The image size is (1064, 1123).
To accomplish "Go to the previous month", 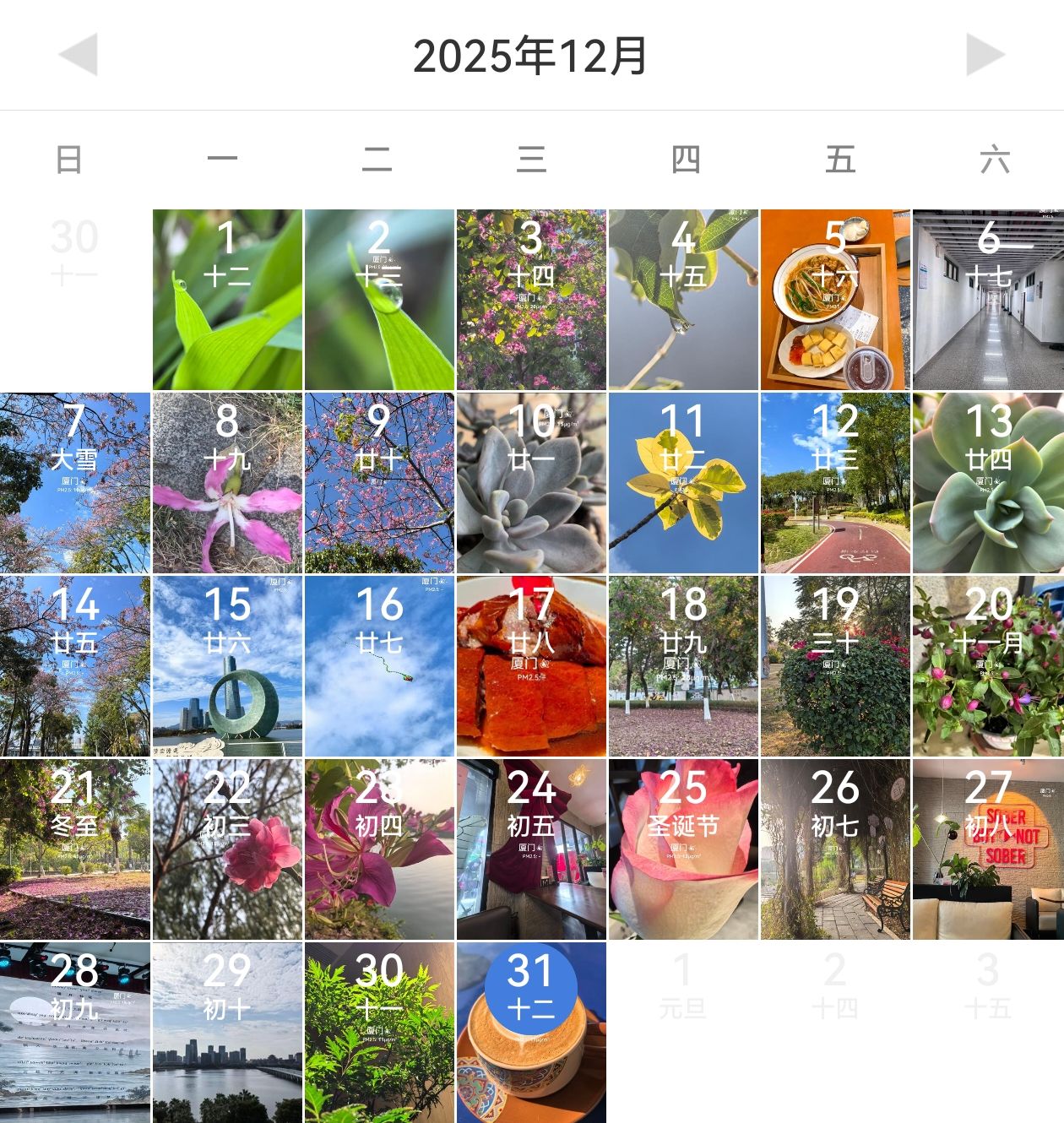I will pyautogui.click(x=78, y=56).
